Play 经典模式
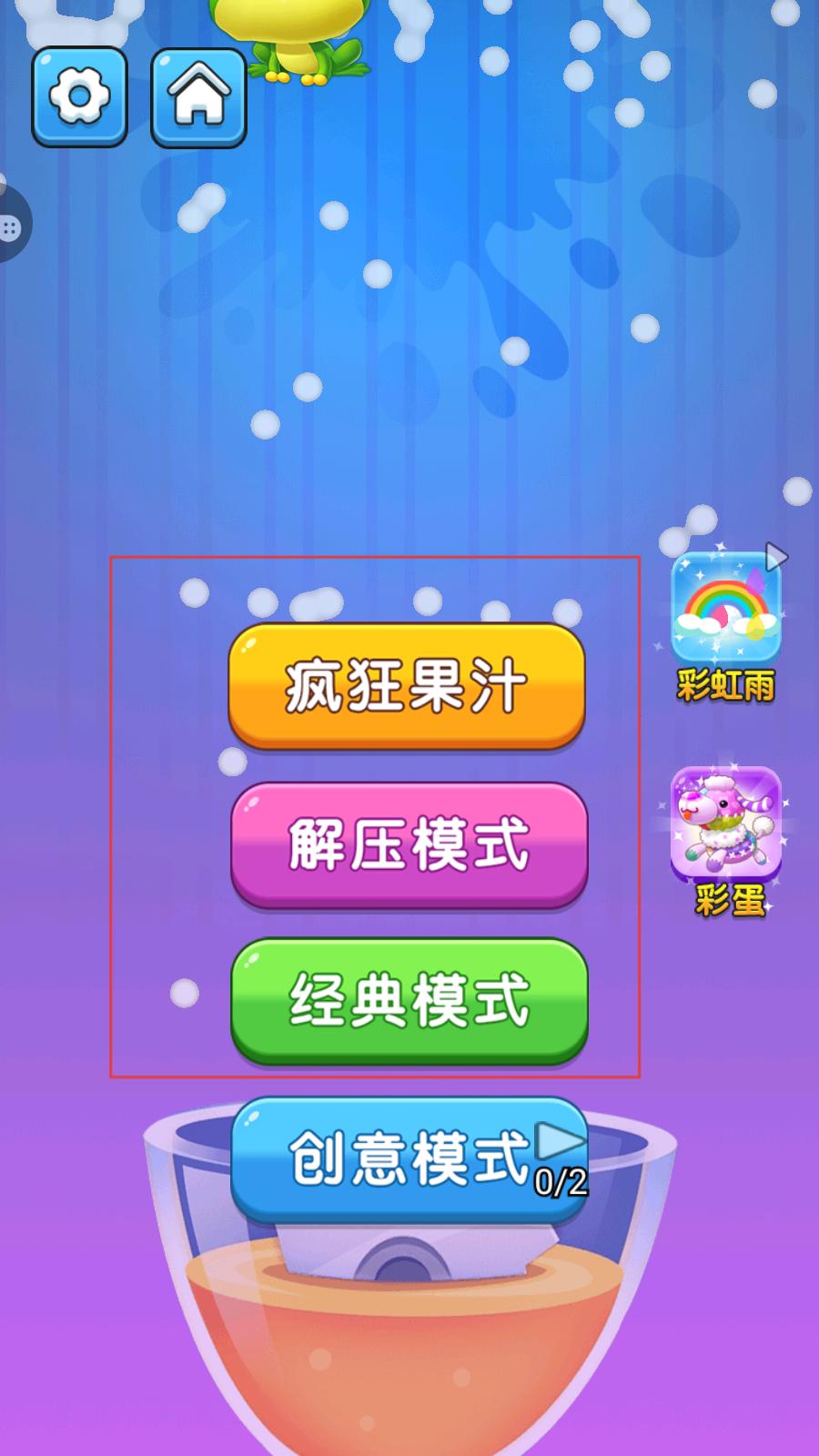This screenshot has height=1456, width=819. [x=409, y=1000]
